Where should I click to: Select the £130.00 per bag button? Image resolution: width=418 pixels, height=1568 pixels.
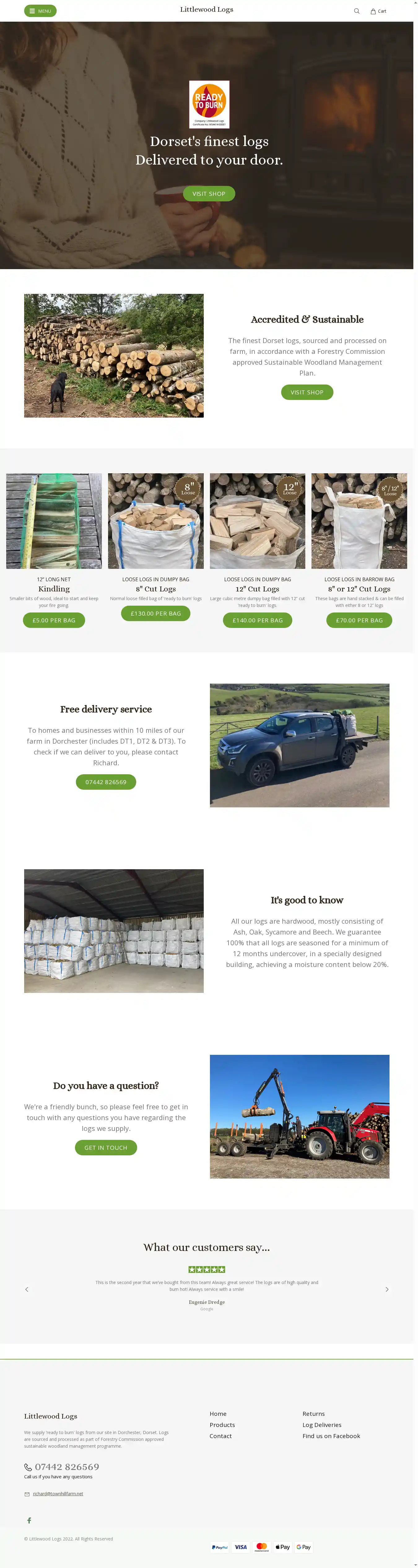click(x=155, y=613)
